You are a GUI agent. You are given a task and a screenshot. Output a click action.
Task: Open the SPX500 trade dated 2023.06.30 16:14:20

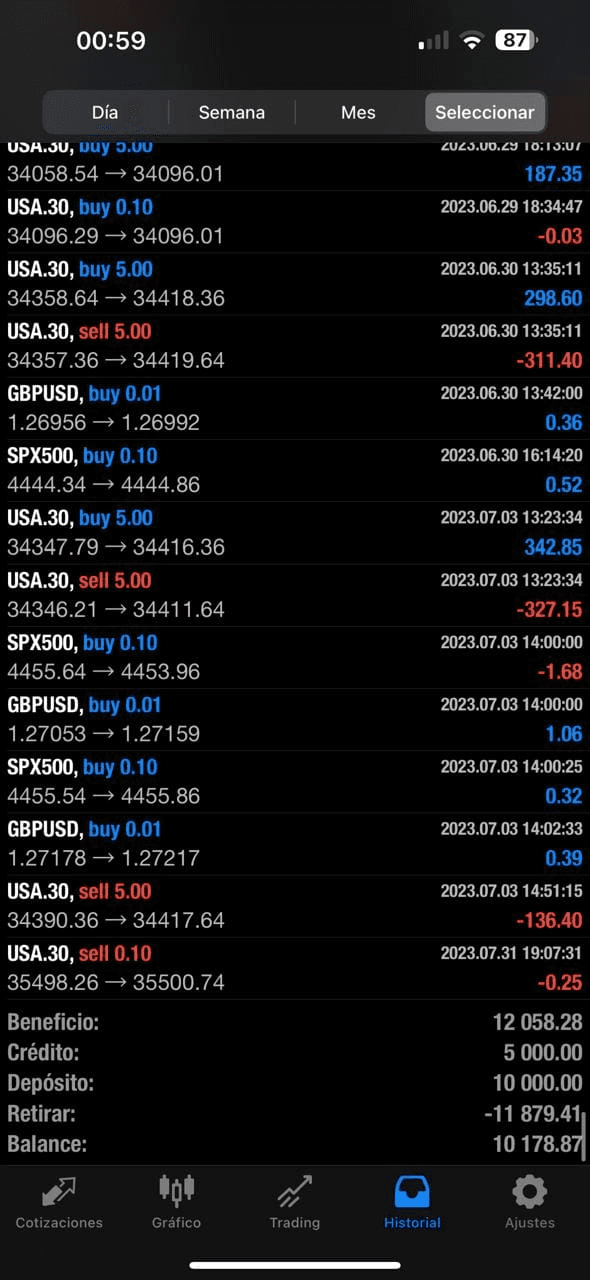coord(295,471)
